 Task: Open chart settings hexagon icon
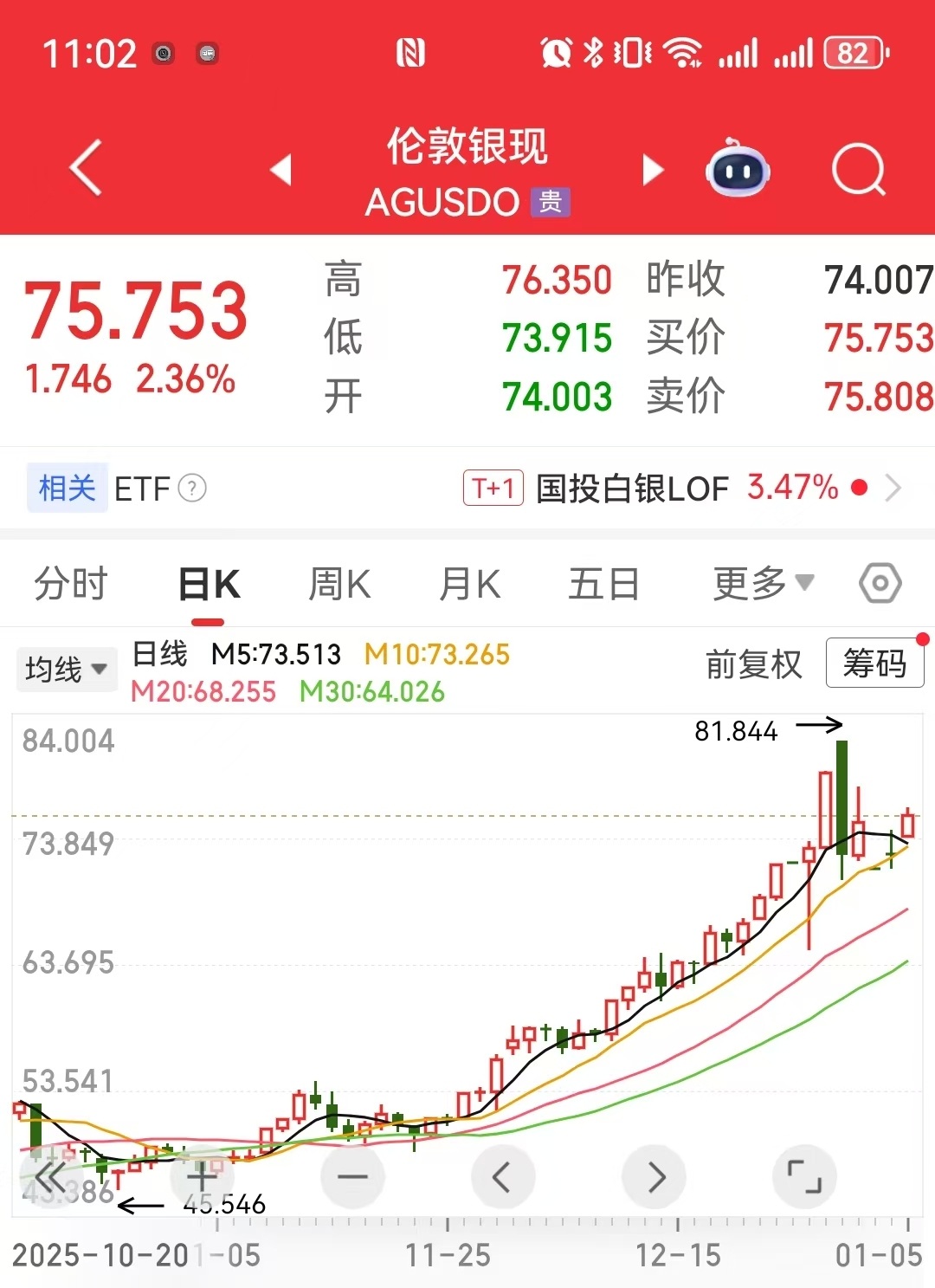(880, 584)
